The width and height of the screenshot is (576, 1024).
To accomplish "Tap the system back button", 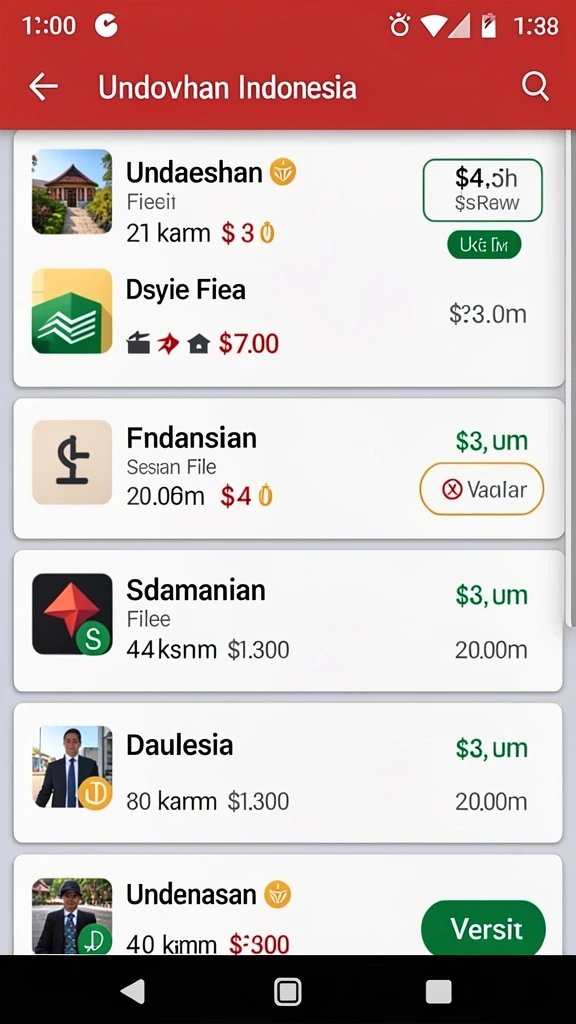I will 133,991.
